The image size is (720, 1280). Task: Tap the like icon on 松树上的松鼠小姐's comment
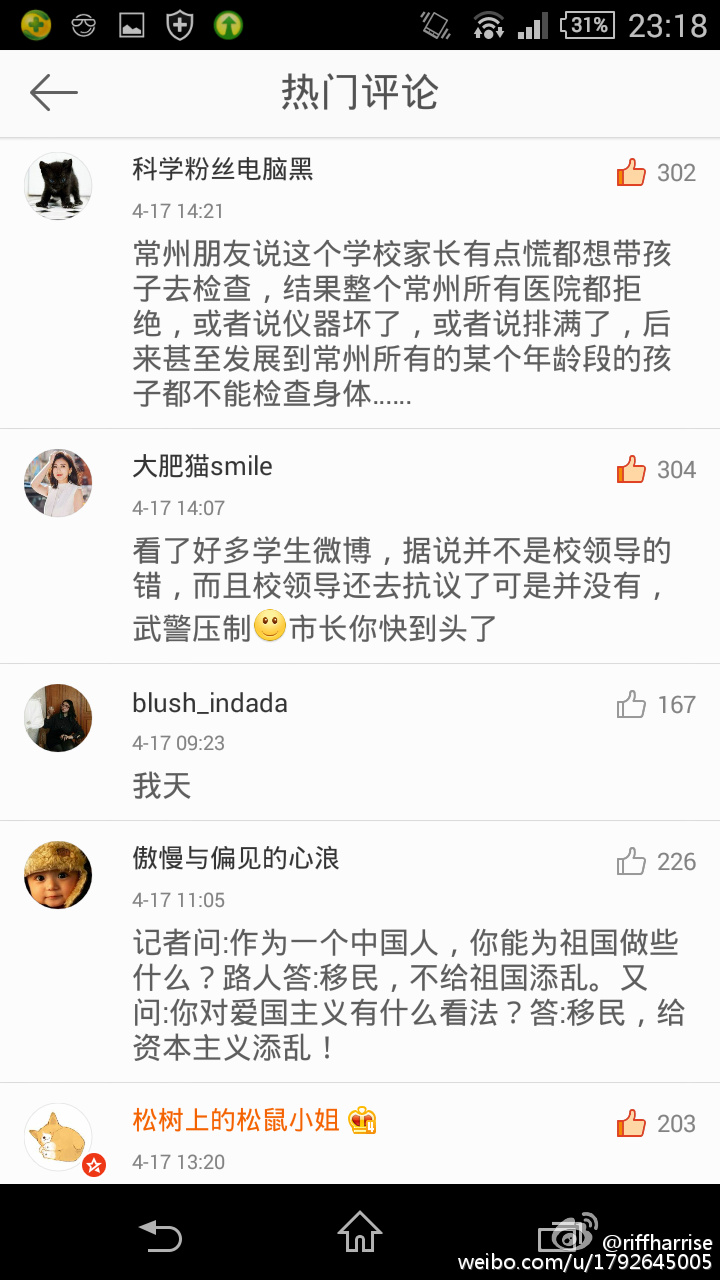(x=632, y=1124)
